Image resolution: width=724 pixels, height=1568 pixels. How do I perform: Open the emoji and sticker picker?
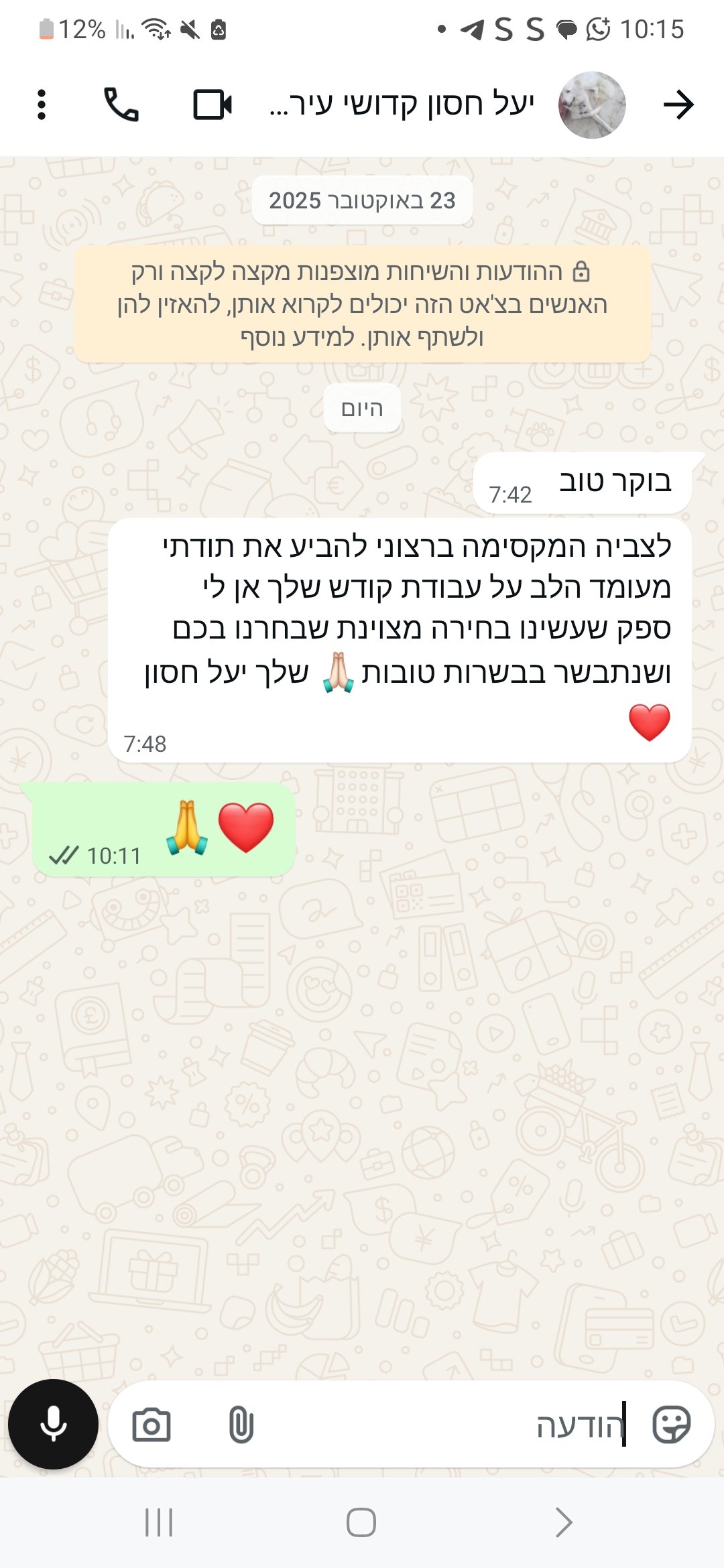671,1424
